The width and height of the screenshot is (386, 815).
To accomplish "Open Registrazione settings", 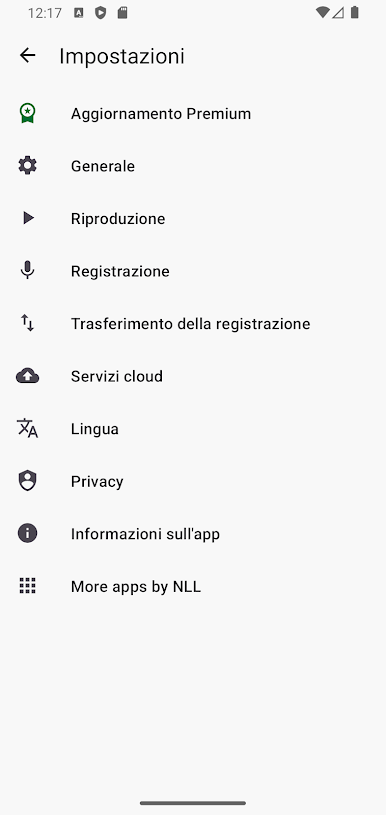I will pos(193,271).
